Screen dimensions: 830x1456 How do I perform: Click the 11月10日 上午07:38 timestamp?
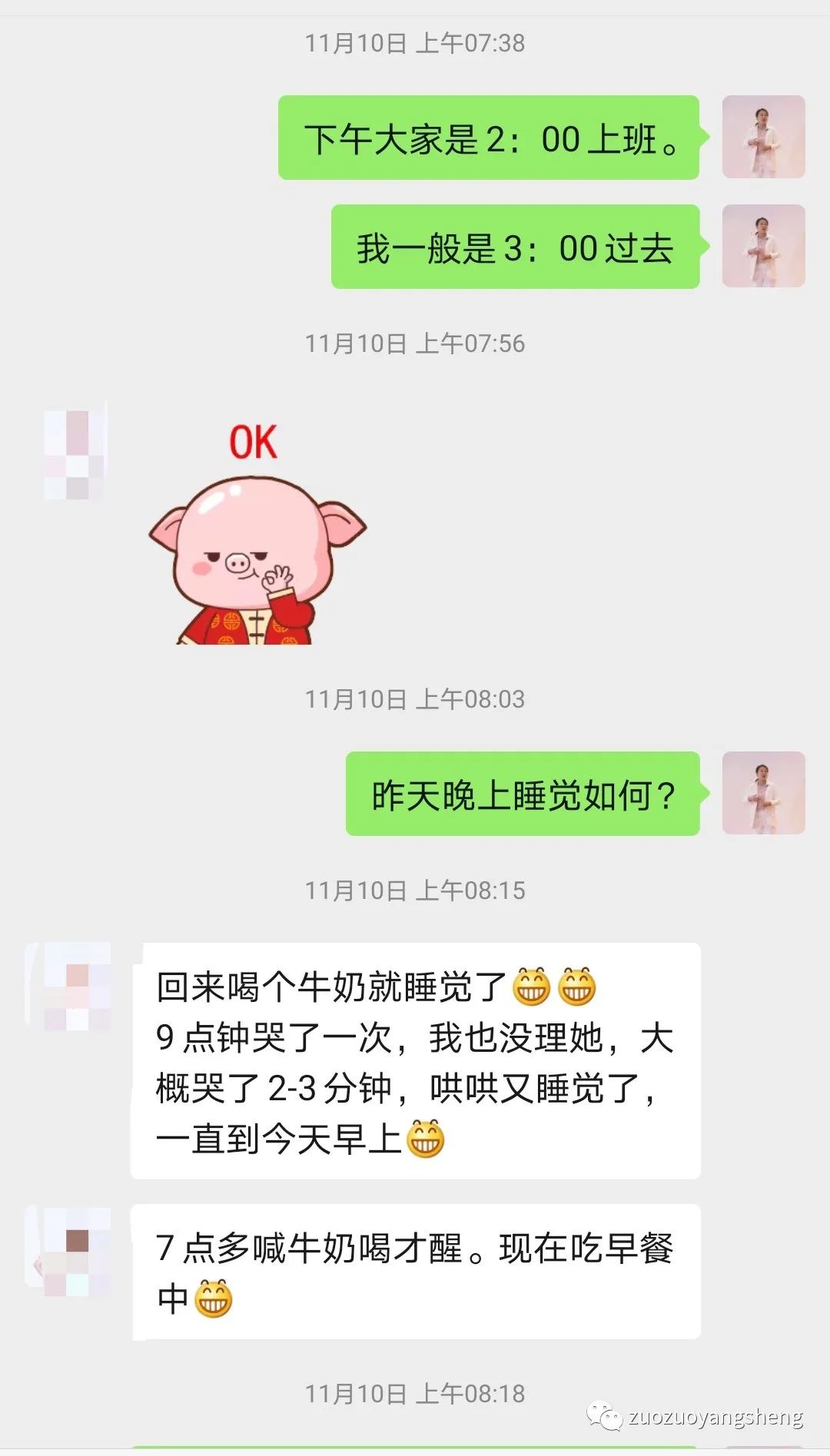pos(415,44)
